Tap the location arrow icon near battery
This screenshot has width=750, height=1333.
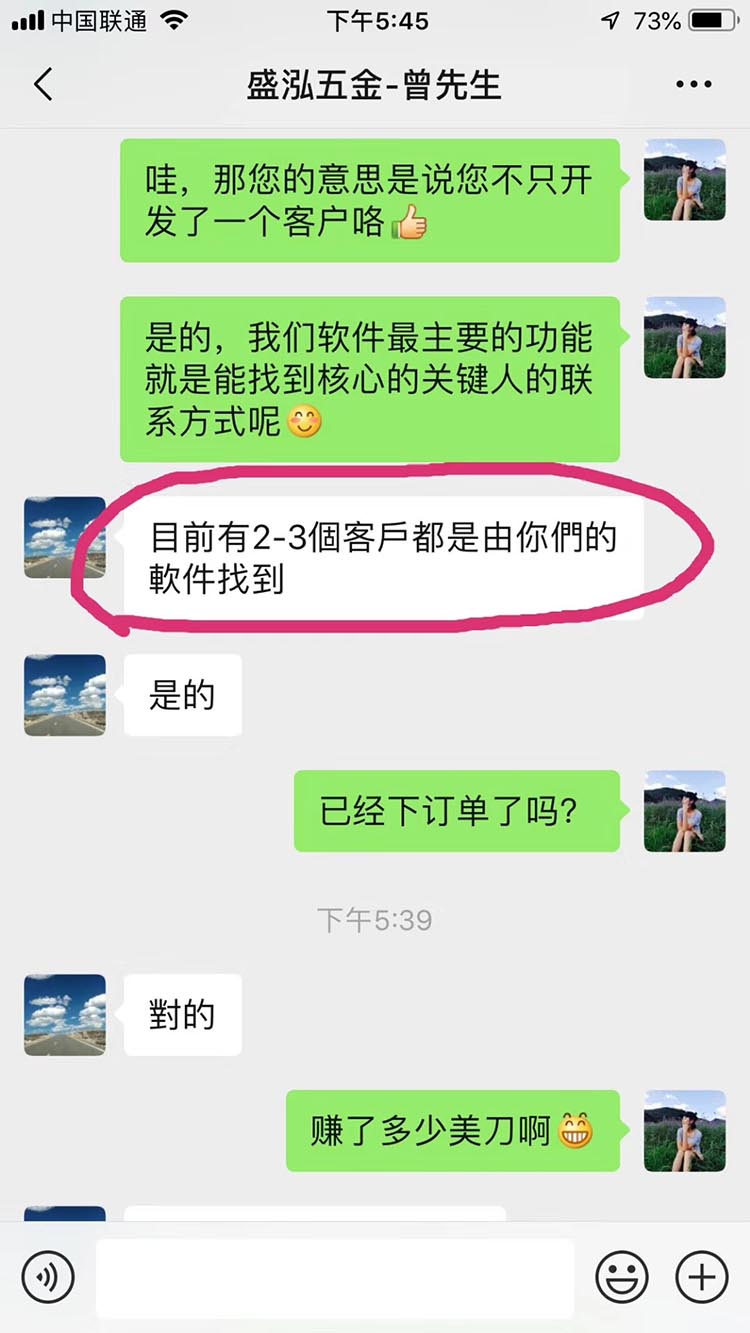pyautogui.click(x=613, y=18)
